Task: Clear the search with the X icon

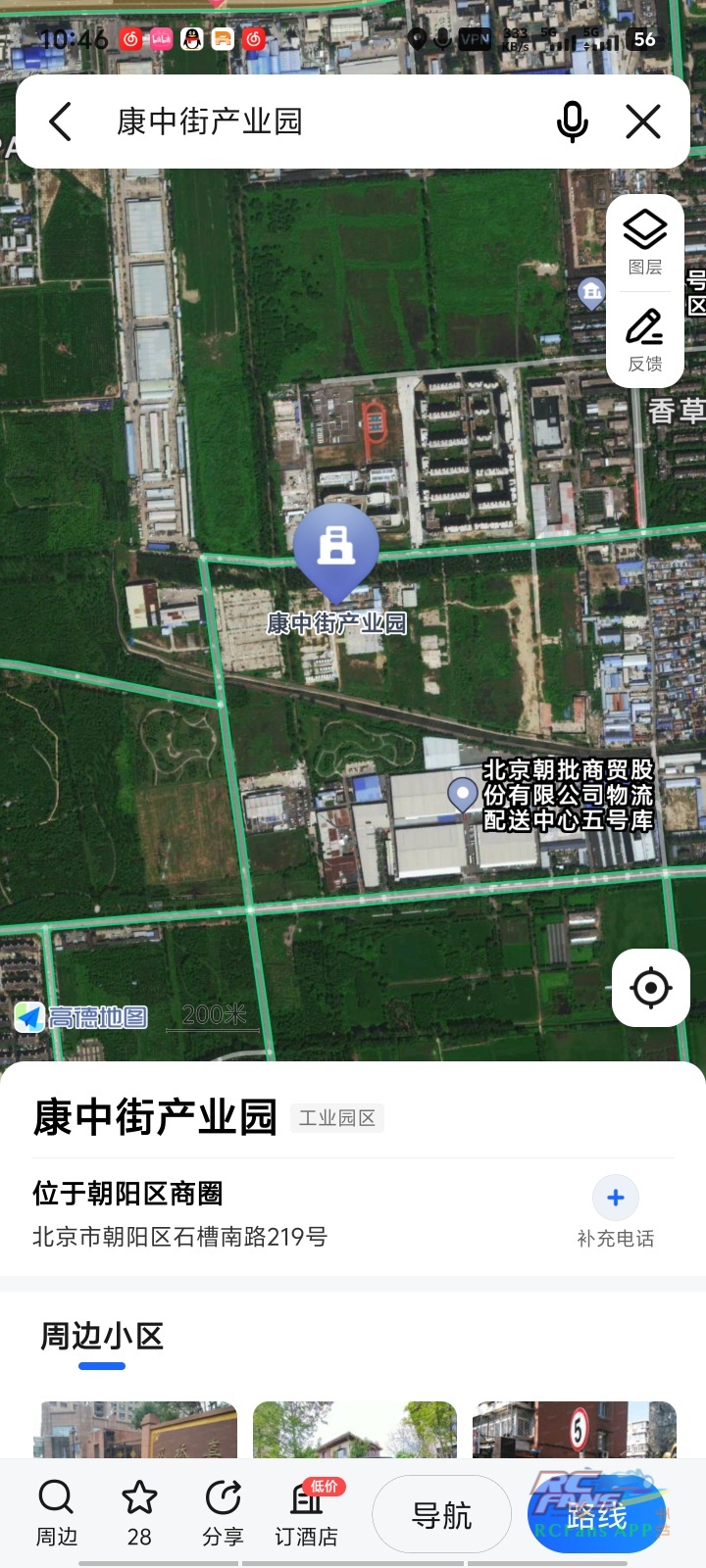Action: click(643, 122)
